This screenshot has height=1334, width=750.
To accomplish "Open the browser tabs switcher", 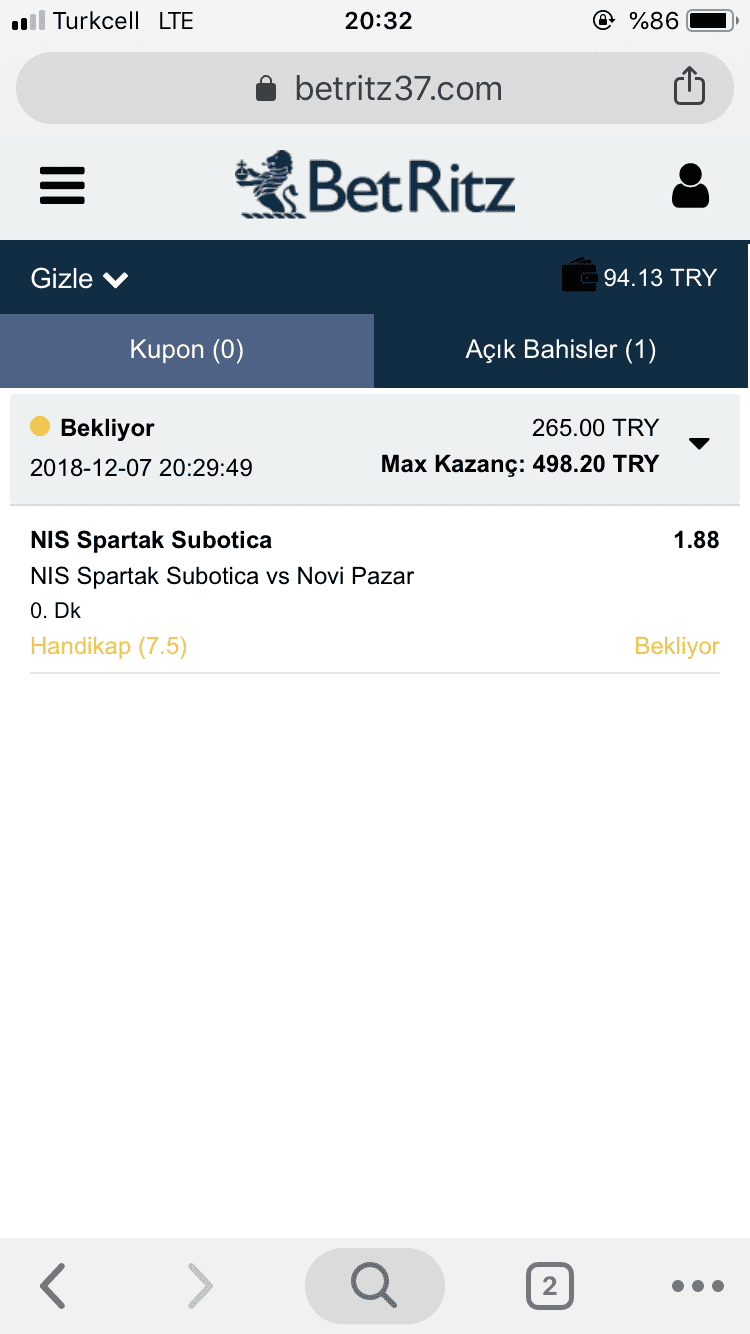I will pos(549,1286).
